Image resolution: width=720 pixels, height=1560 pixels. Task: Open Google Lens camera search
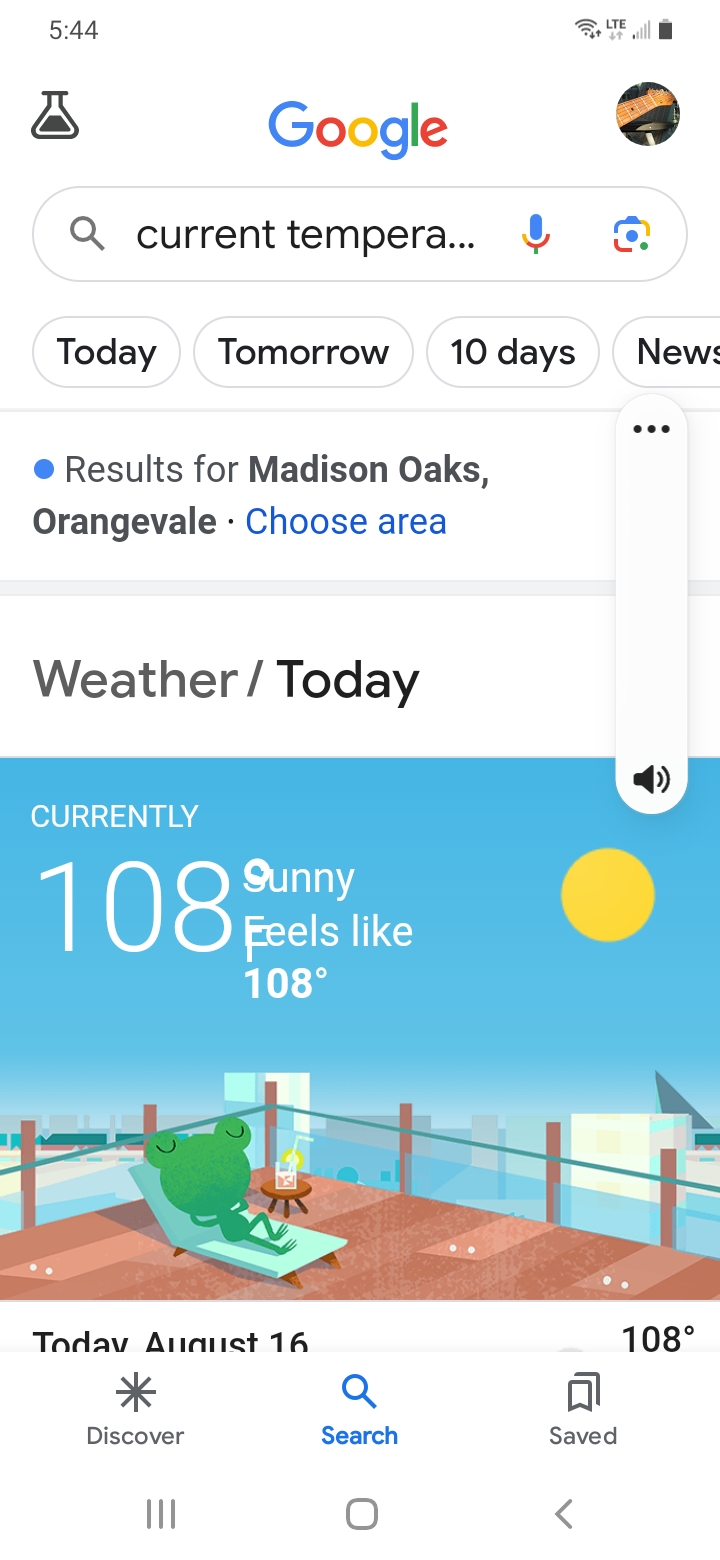coord(631,235)
